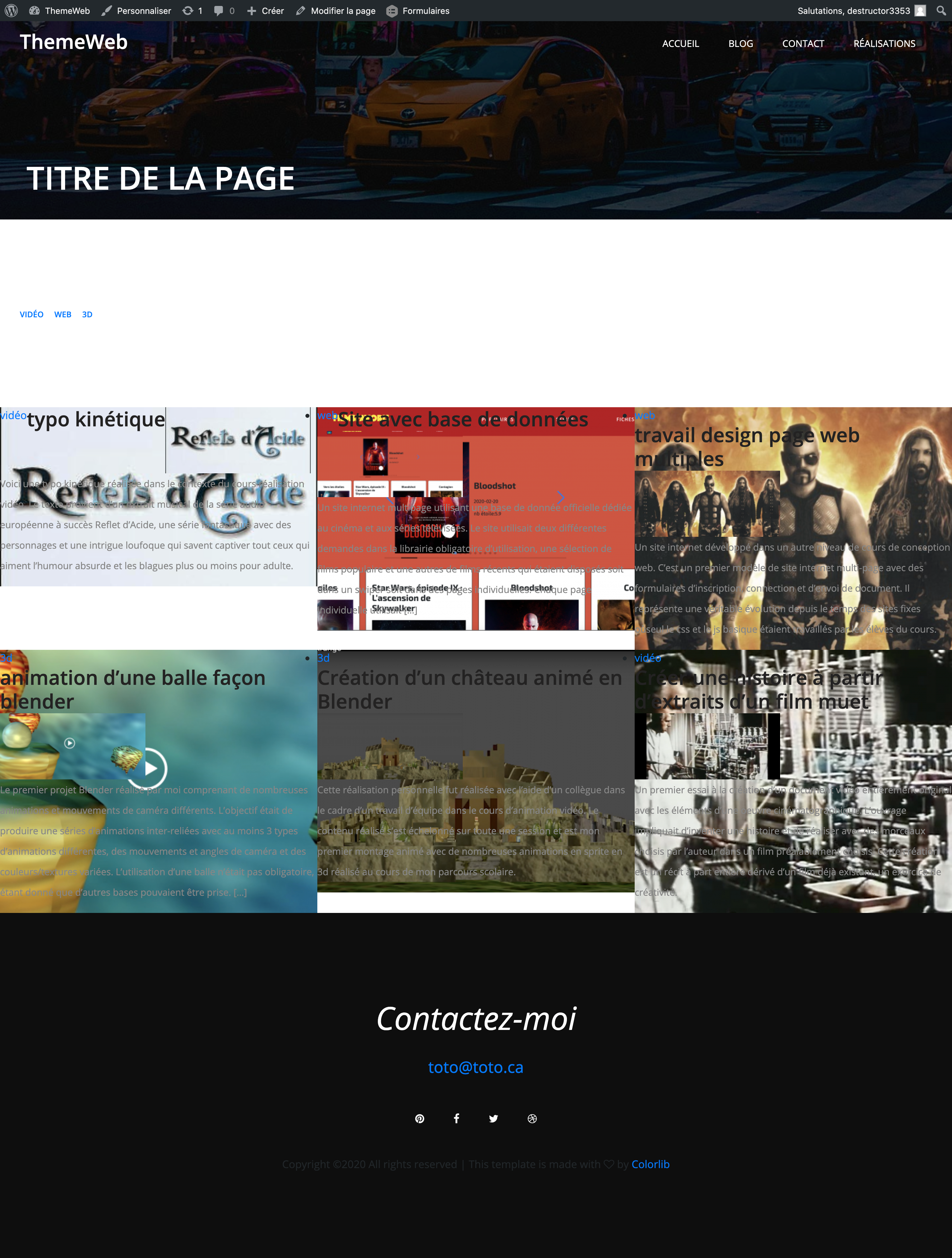Viewport: 952px width, 1258px height.
Task: Filter projects by VIDÉO
Action: pos(31,315)
